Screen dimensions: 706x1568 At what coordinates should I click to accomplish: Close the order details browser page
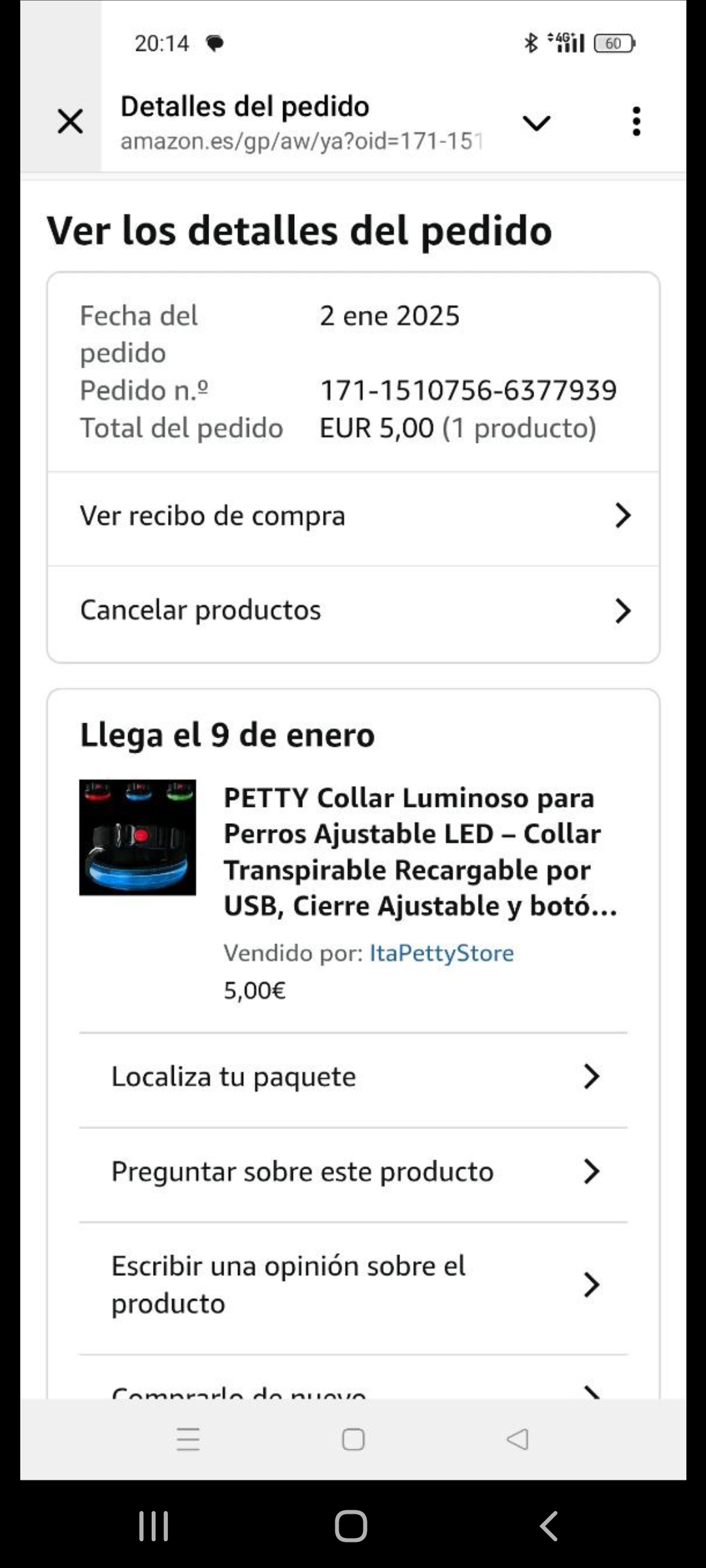tap(70, 122)
